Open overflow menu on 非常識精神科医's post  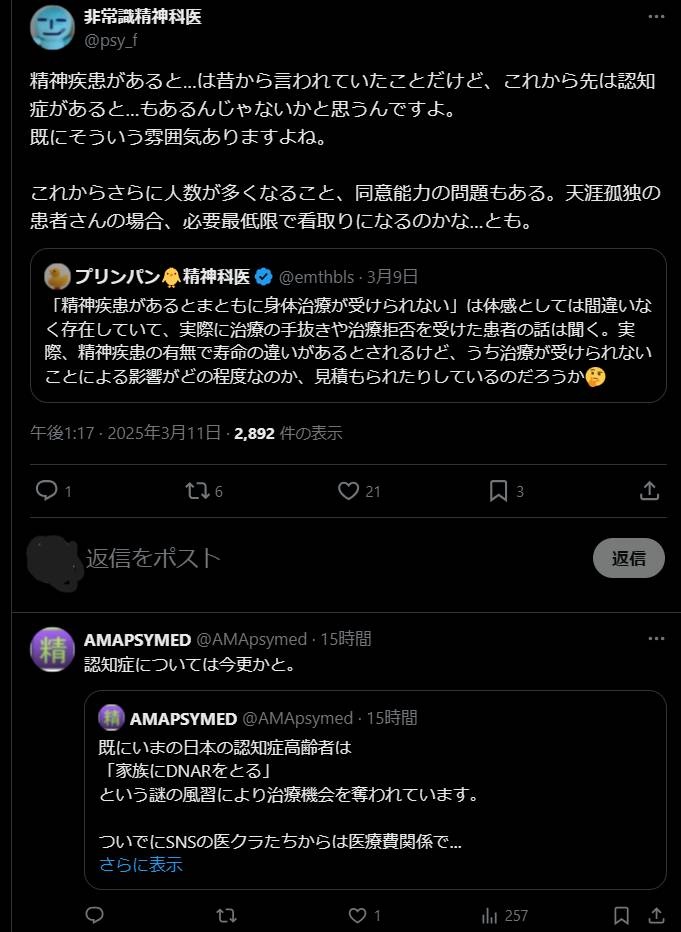[x=655, y=17]
